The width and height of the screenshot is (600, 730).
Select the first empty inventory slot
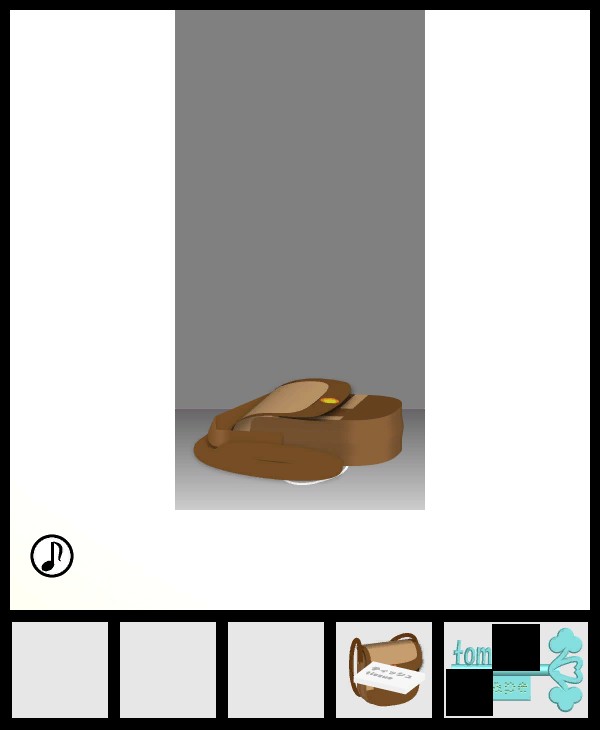pyautogui.click(x=60, y=670)
